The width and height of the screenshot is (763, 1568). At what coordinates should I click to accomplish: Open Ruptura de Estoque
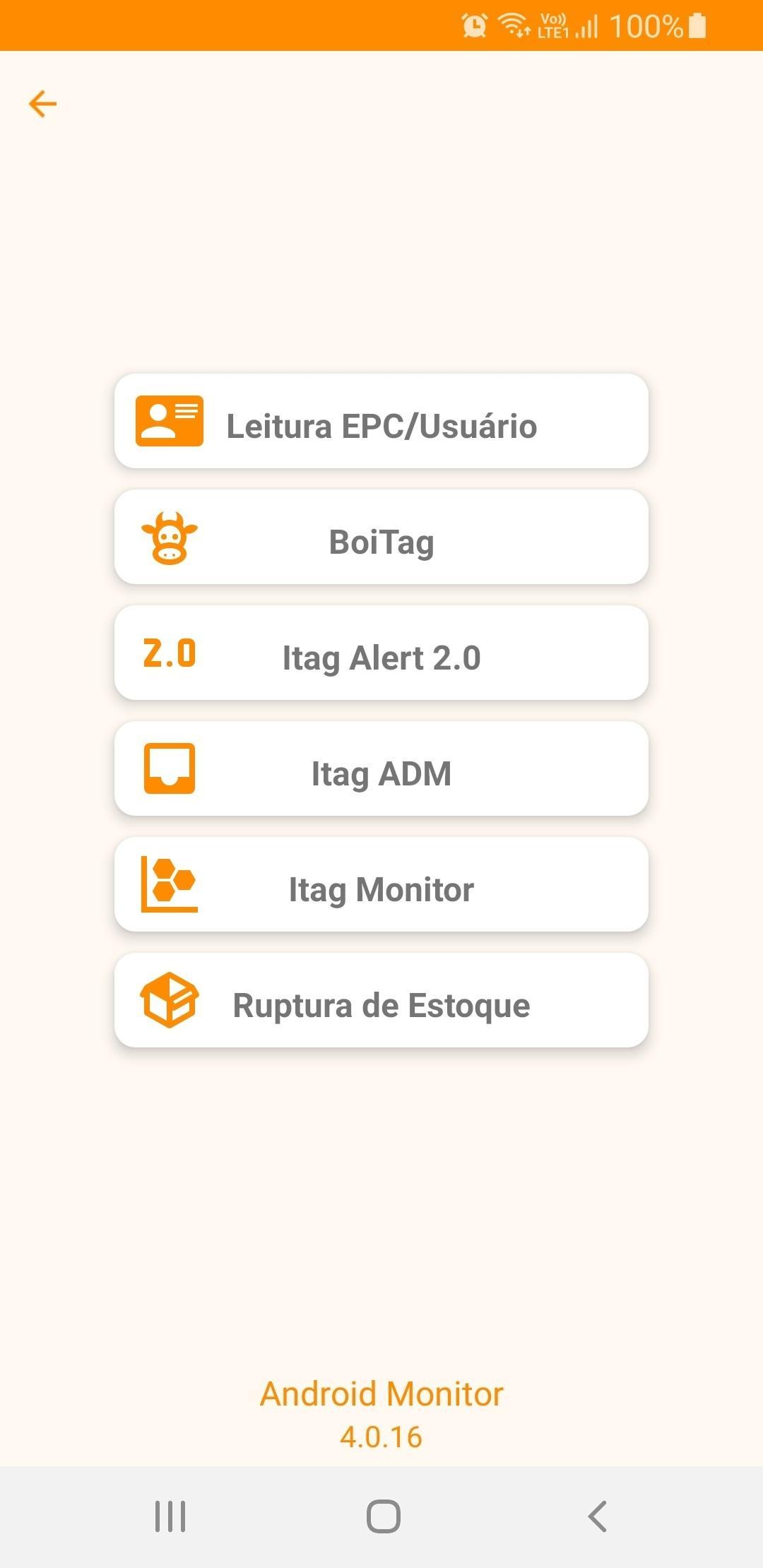click(381, 1001)
